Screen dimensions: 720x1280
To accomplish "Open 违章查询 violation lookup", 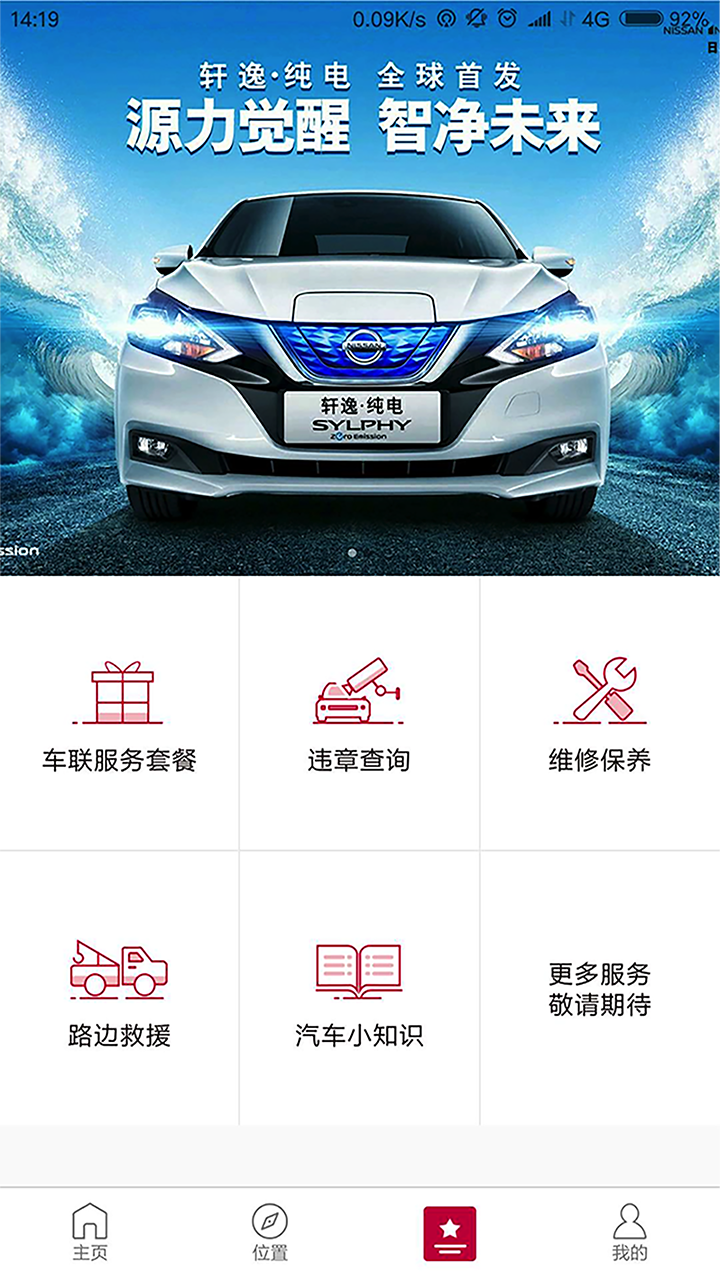I will tap(359, 715).
